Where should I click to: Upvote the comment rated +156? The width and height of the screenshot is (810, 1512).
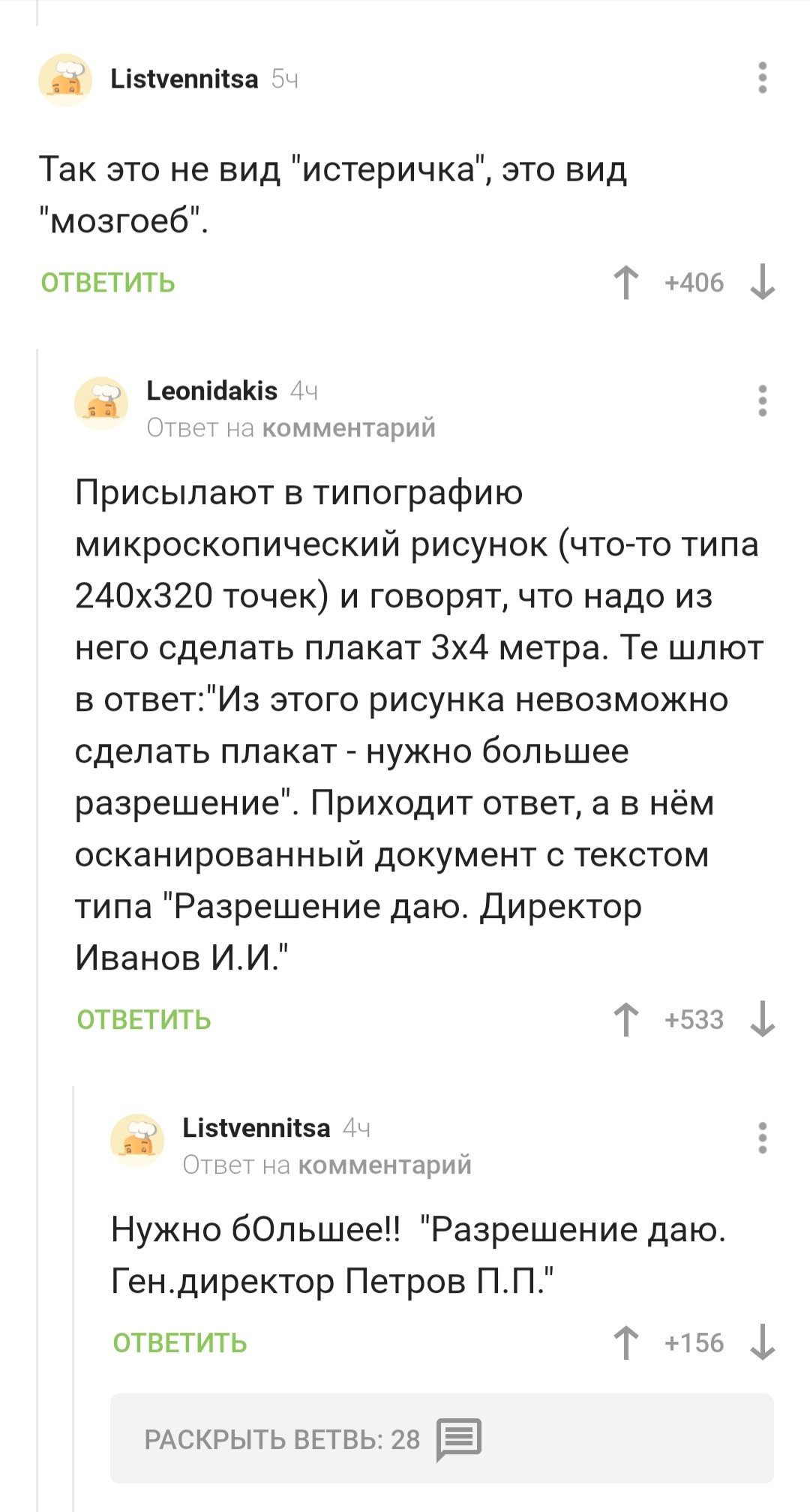pyautogui.click(x=626, y=1343)
